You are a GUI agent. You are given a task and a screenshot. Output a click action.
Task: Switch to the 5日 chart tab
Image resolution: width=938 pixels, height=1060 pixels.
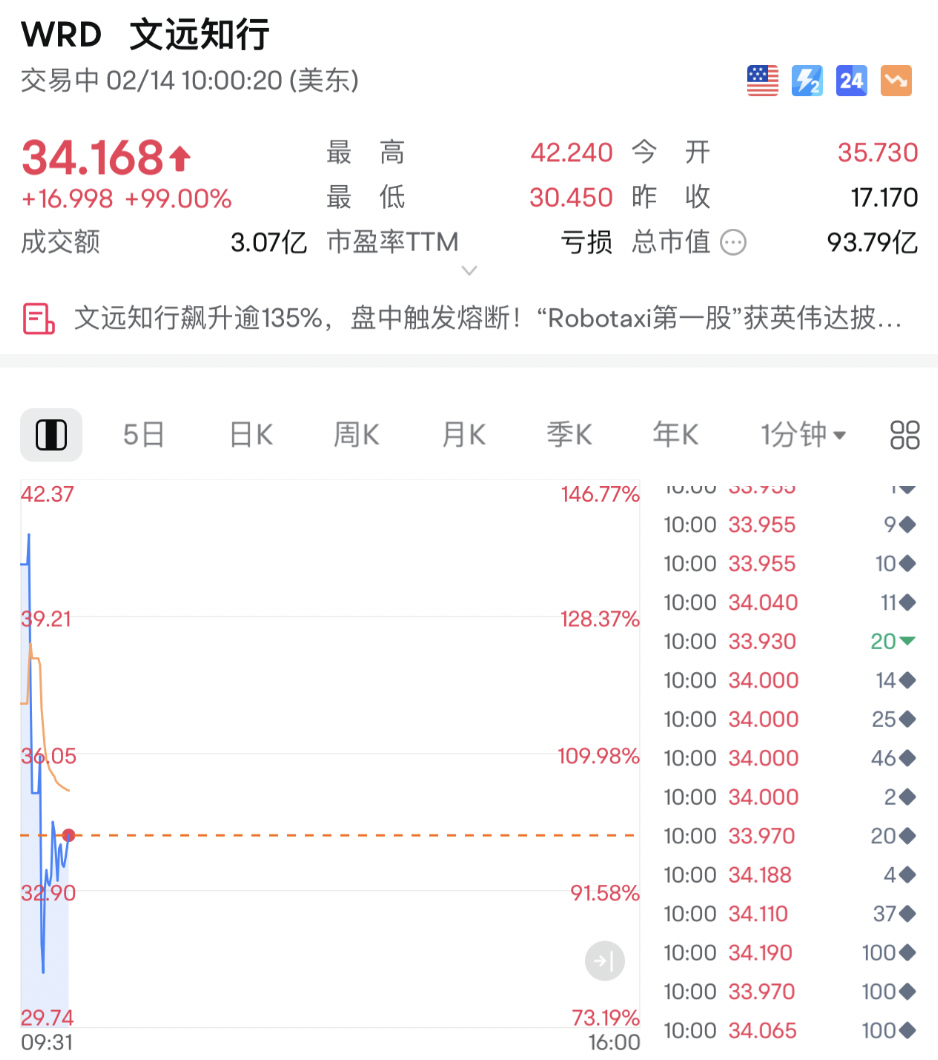(143, 435)
